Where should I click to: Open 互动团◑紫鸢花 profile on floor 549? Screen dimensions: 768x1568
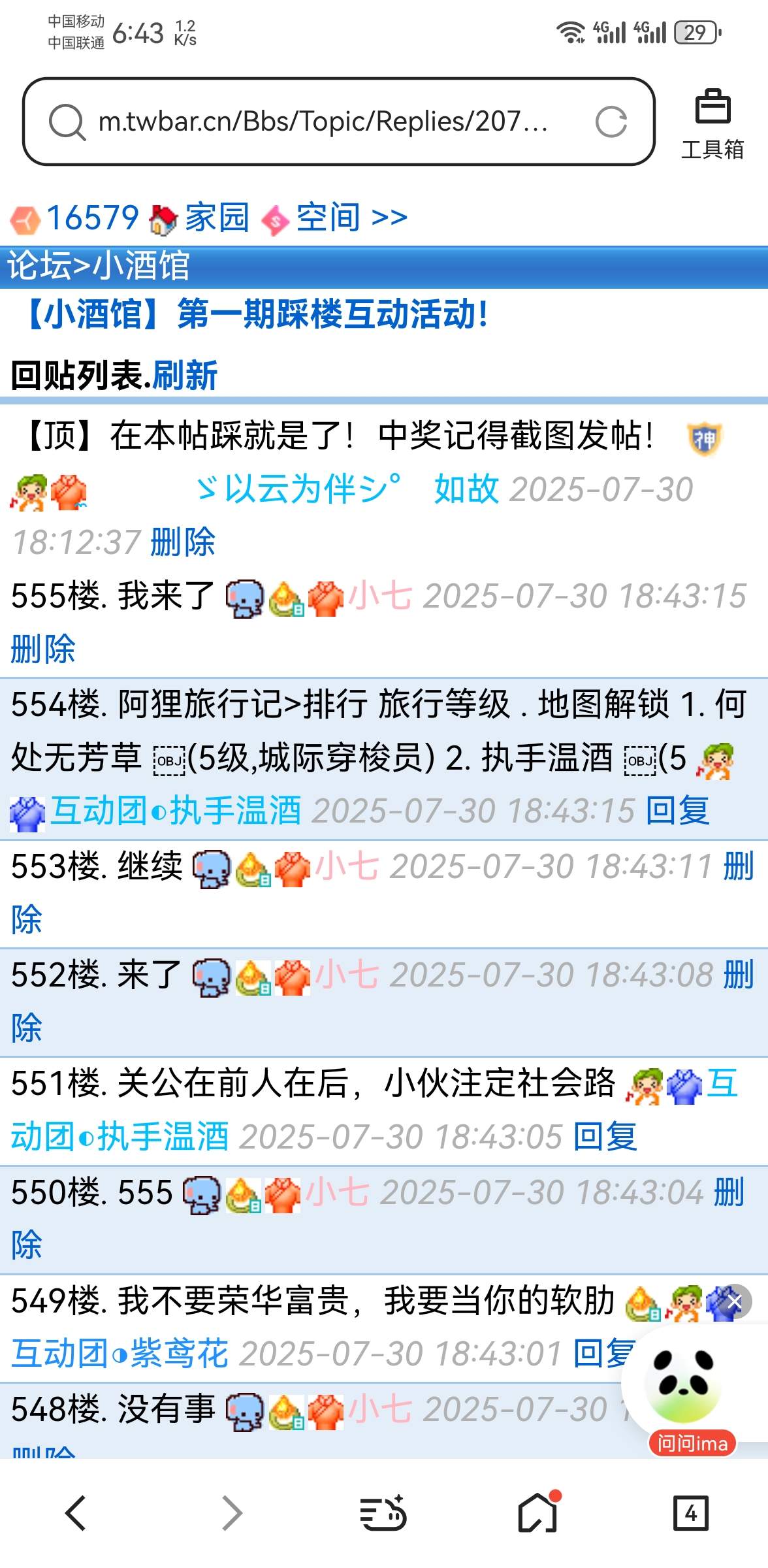(x=121, y=1354)
